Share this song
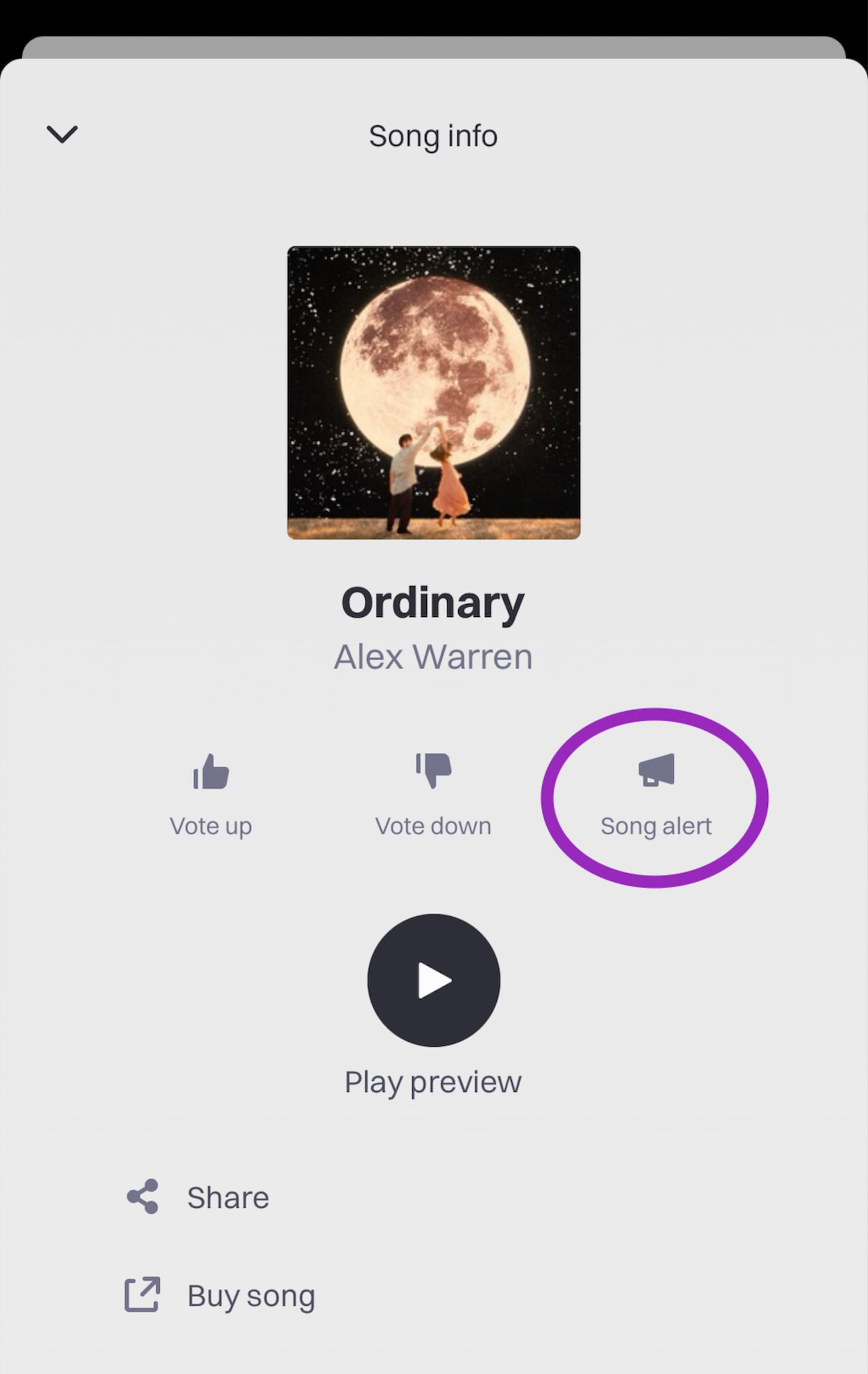This screenshot has height=1374, width=868. click(199, 1197)
